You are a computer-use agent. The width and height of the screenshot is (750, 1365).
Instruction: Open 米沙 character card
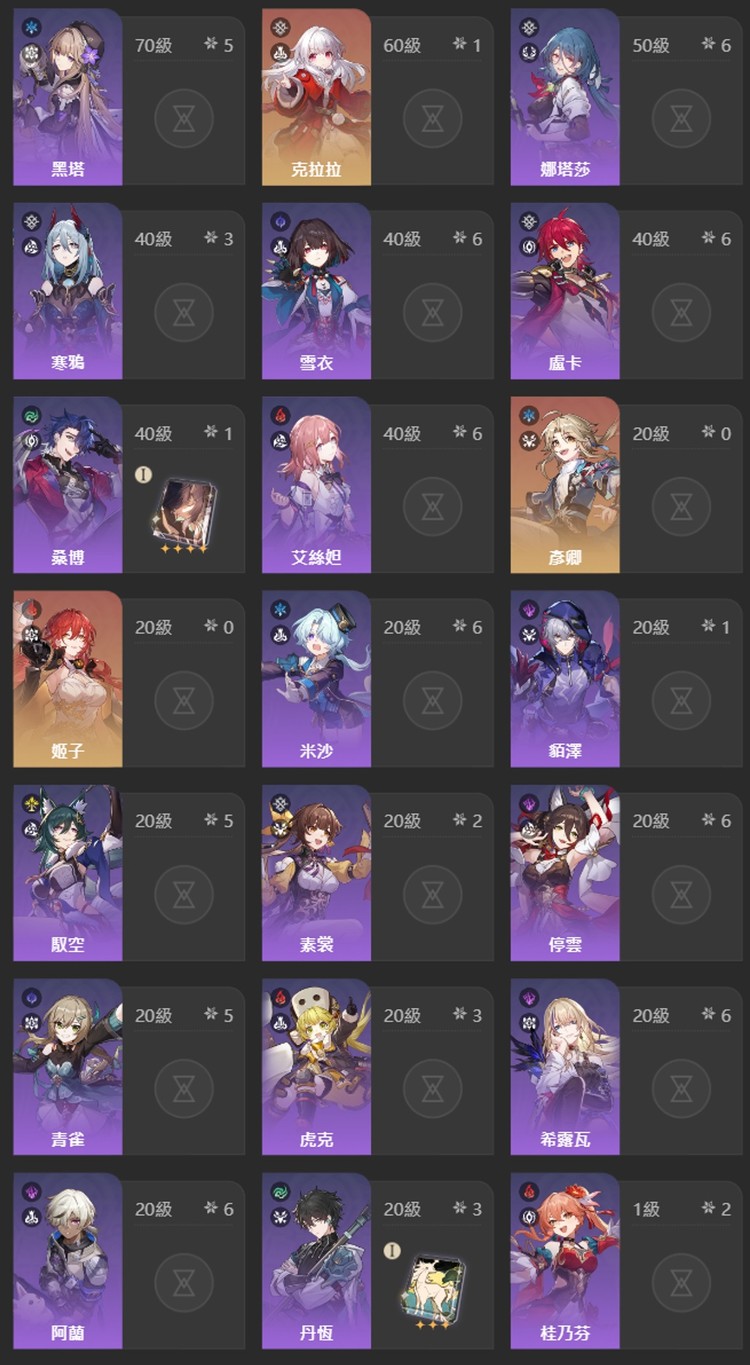(316, 679)
